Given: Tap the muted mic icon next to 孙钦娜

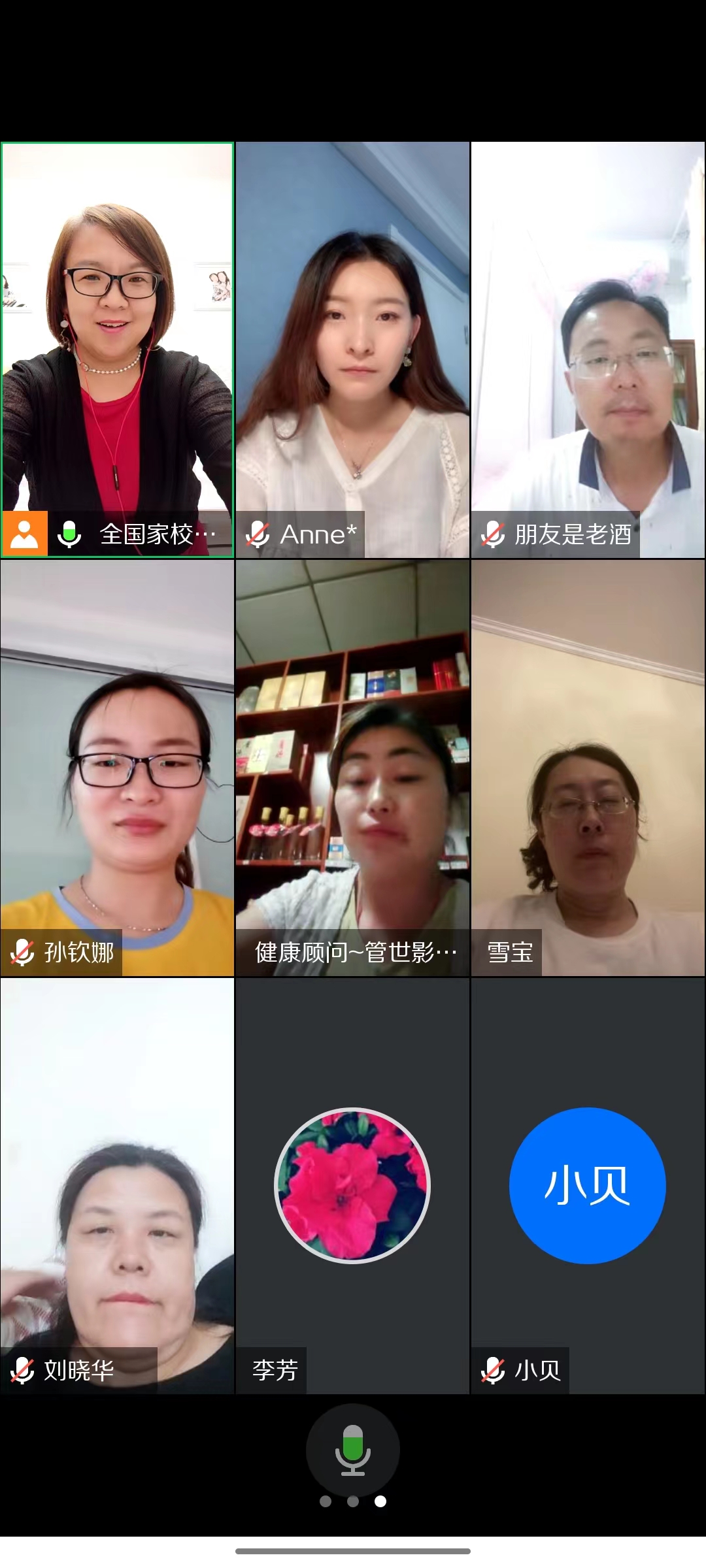Looking at the screenshot, I should [x=23, y=953].
